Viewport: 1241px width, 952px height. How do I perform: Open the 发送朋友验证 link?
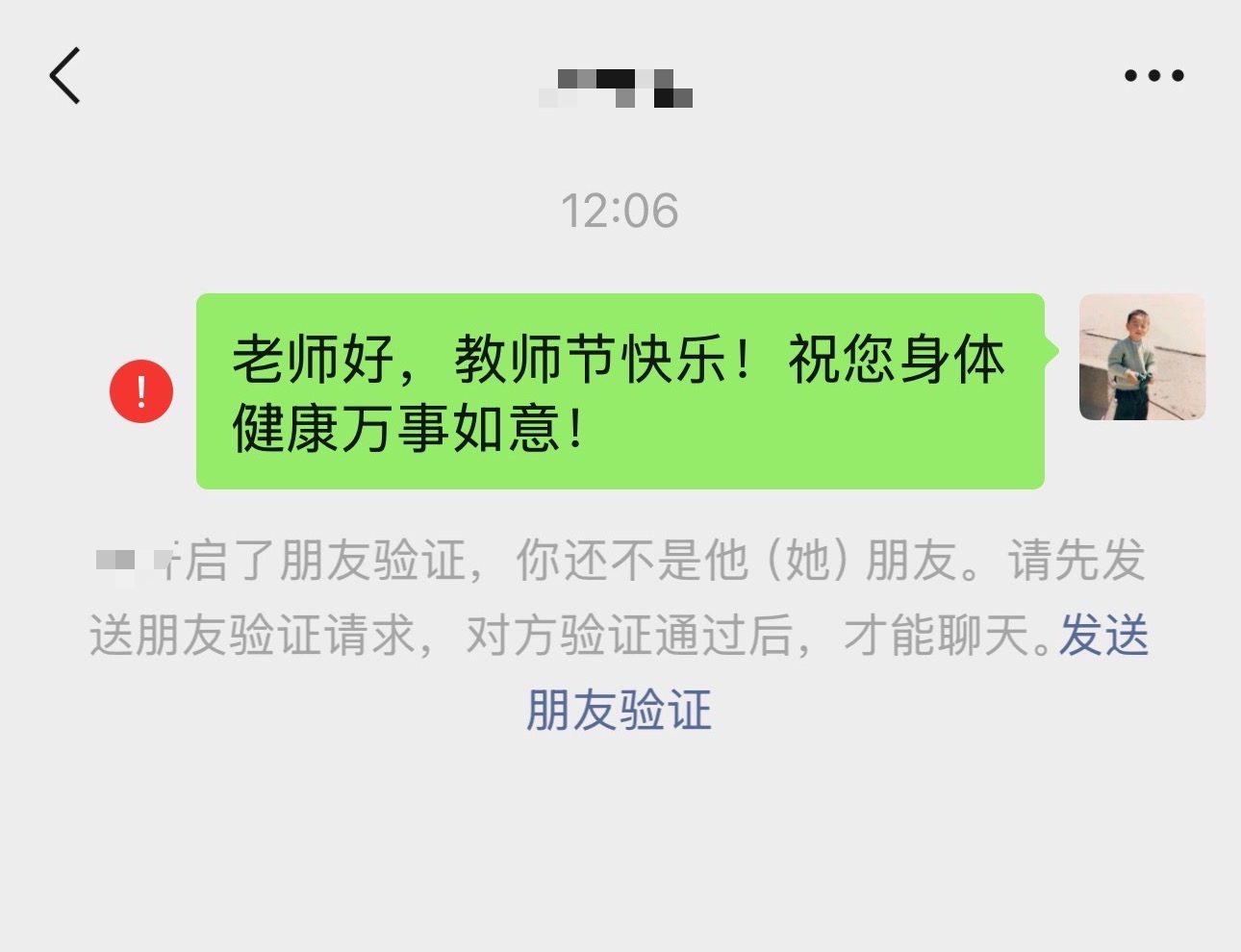coord(619,710)
